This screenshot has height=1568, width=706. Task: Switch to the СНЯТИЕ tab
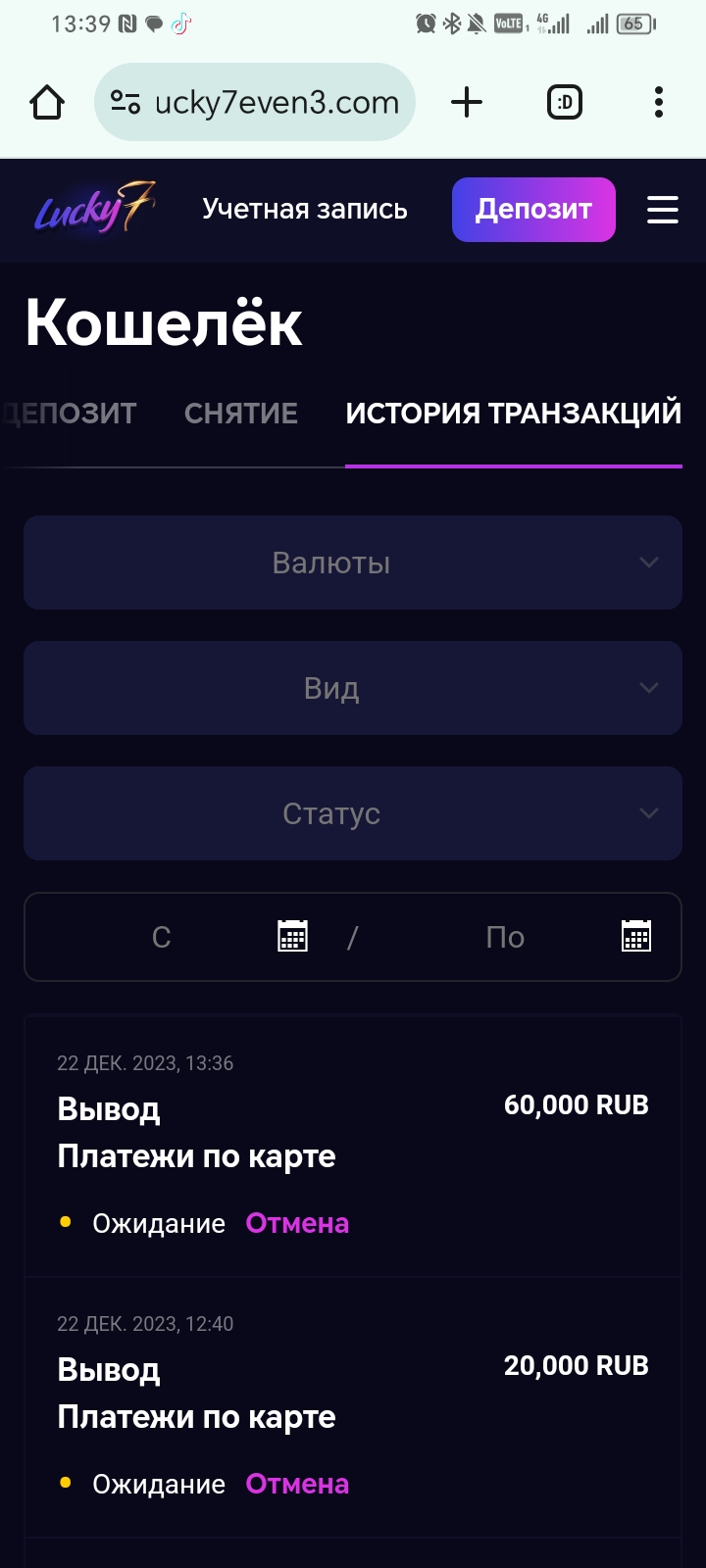click(x=241, y=414)
